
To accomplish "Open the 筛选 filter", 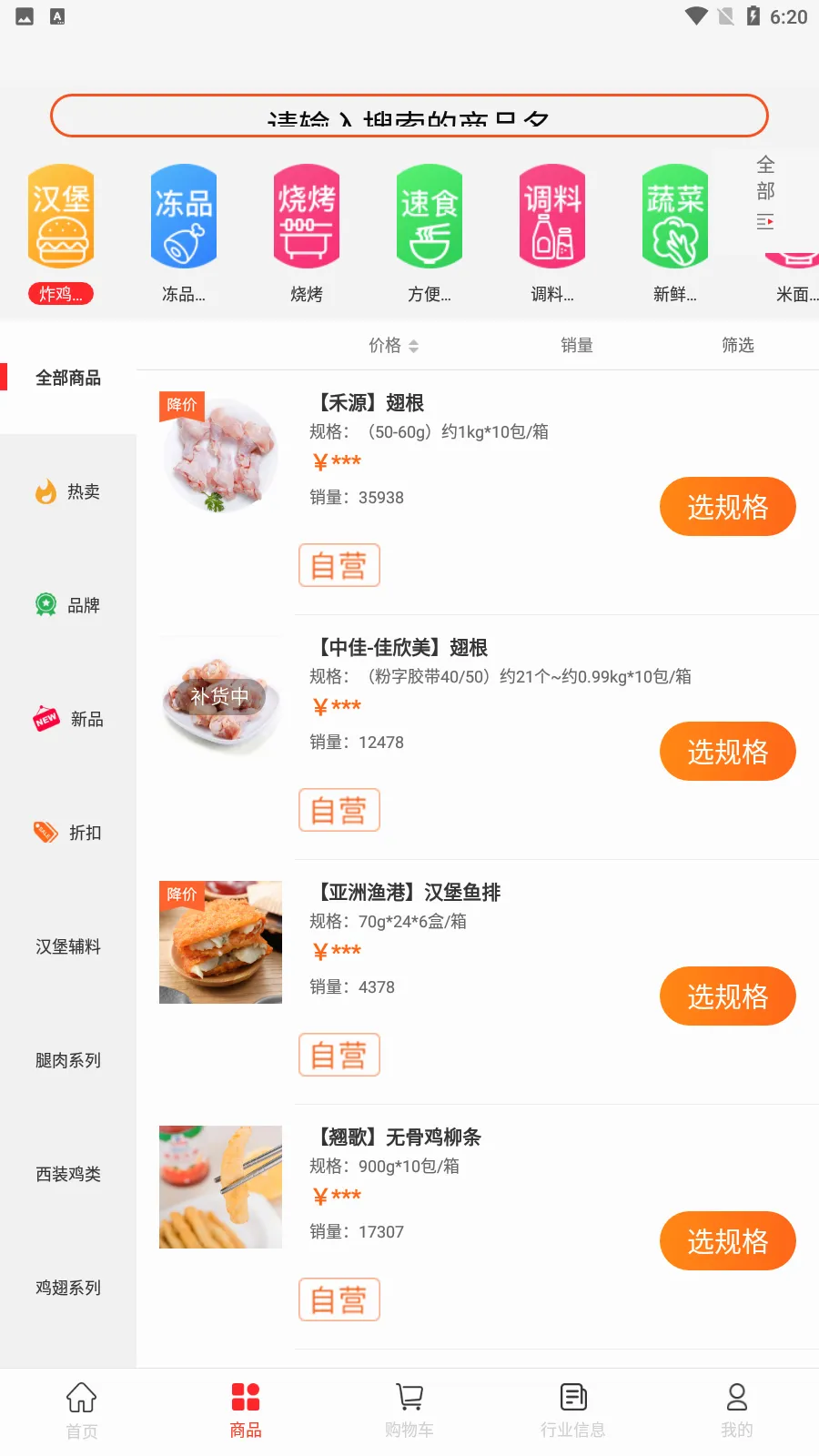I will 738,345.
